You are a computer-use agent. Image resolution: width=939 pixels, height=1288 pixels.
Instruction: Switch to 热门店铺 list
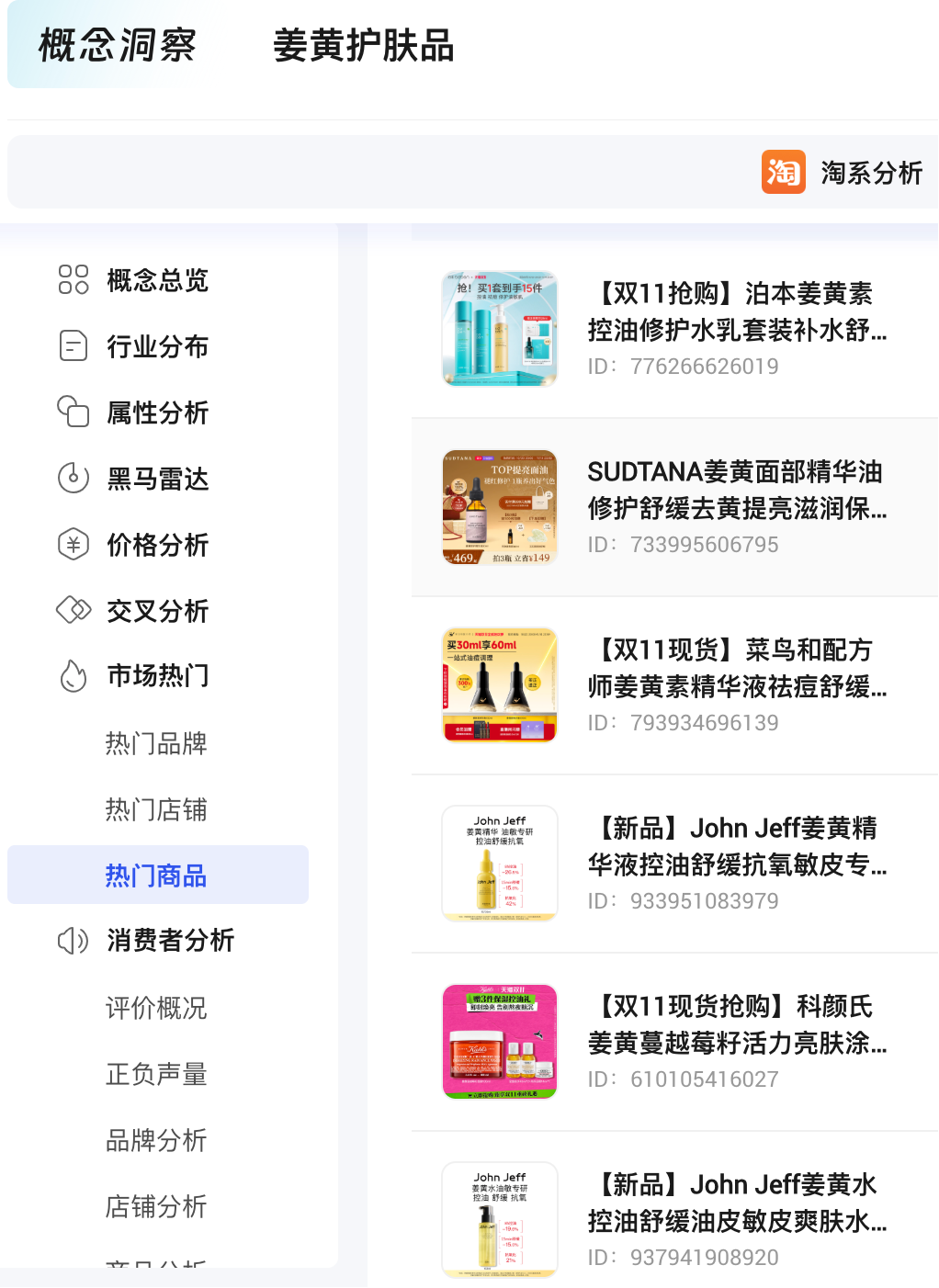tap(156, 809)
